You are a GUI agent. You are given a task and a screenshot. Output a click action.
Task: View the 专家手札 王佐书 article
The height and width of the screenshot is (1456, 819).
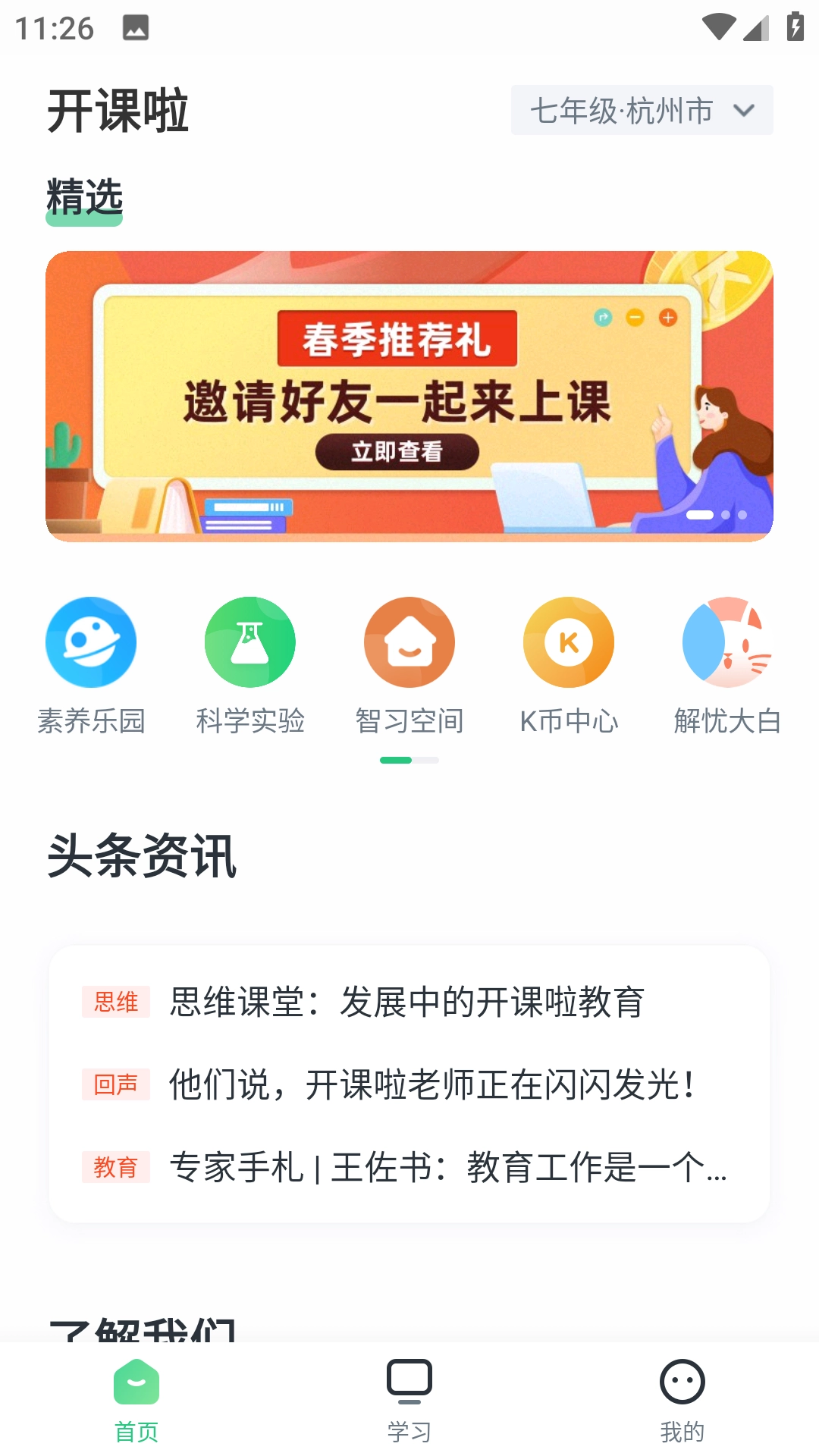447,1167
